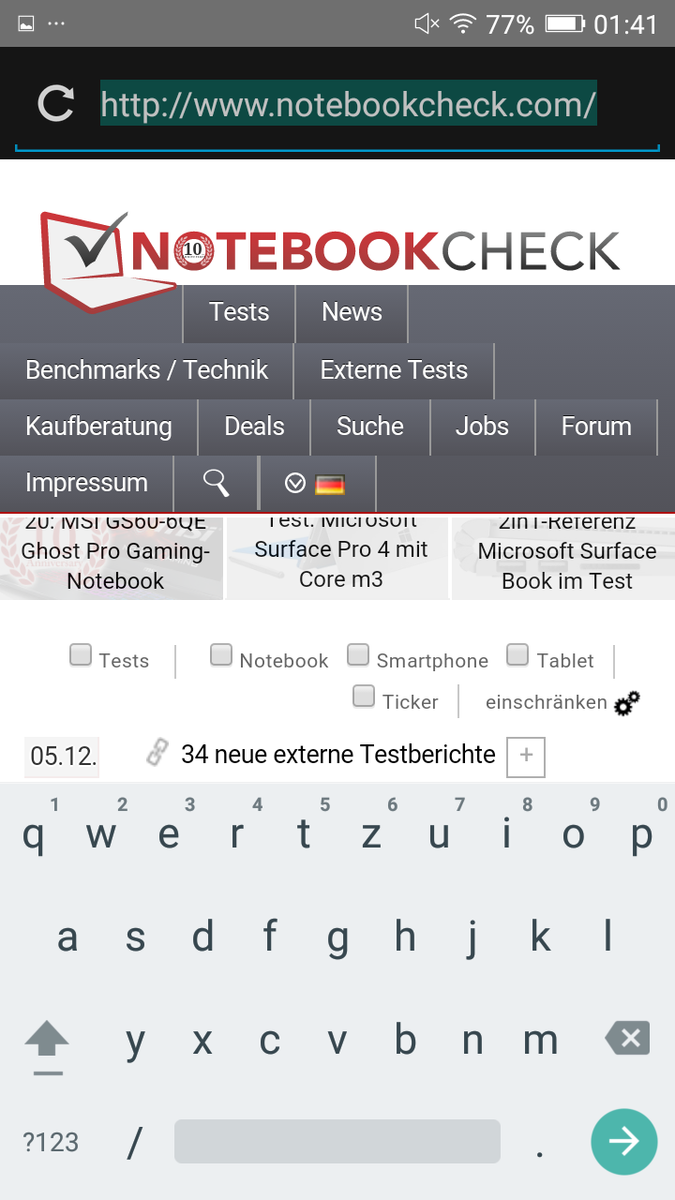Tick the Tablet filter checkbox
The width and height of the screenshot is (675, 1200).
[x=517, y=655]
